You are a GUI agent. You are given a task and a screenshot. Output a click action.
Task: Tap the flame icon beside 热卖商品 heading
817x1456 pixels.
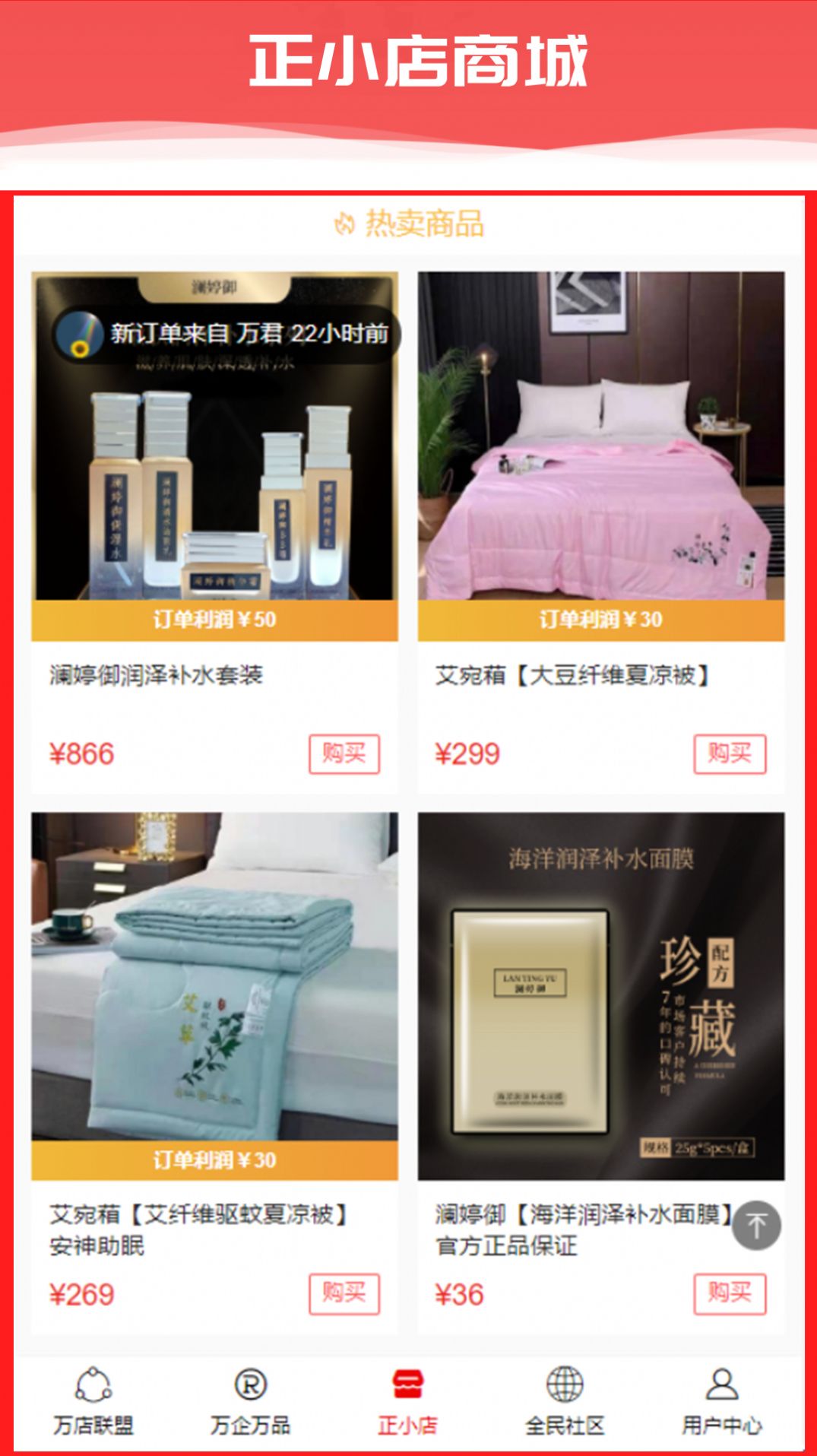point(344,224)
